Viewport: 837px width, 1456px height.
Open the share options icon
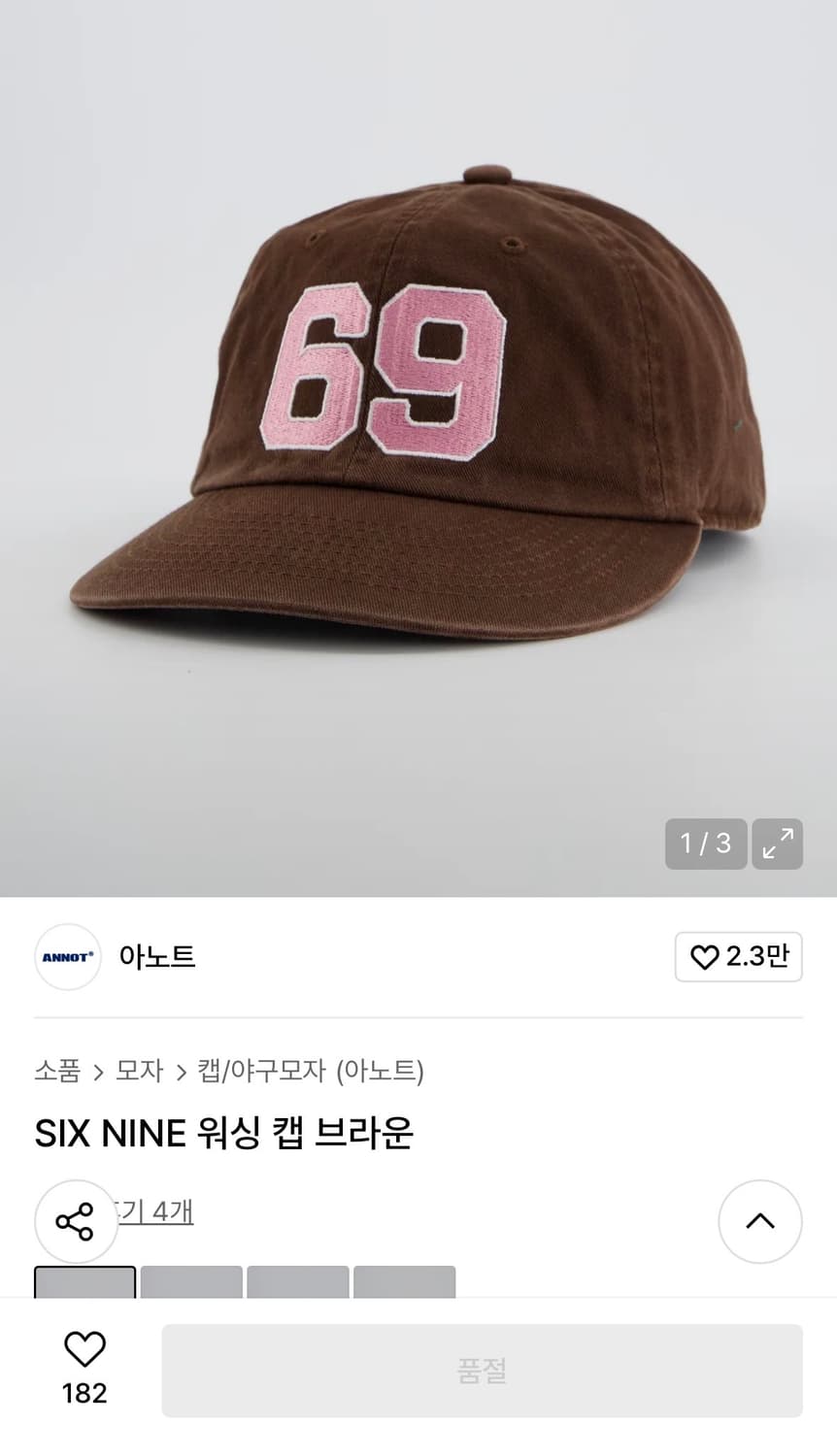(x=76, y=1222)
